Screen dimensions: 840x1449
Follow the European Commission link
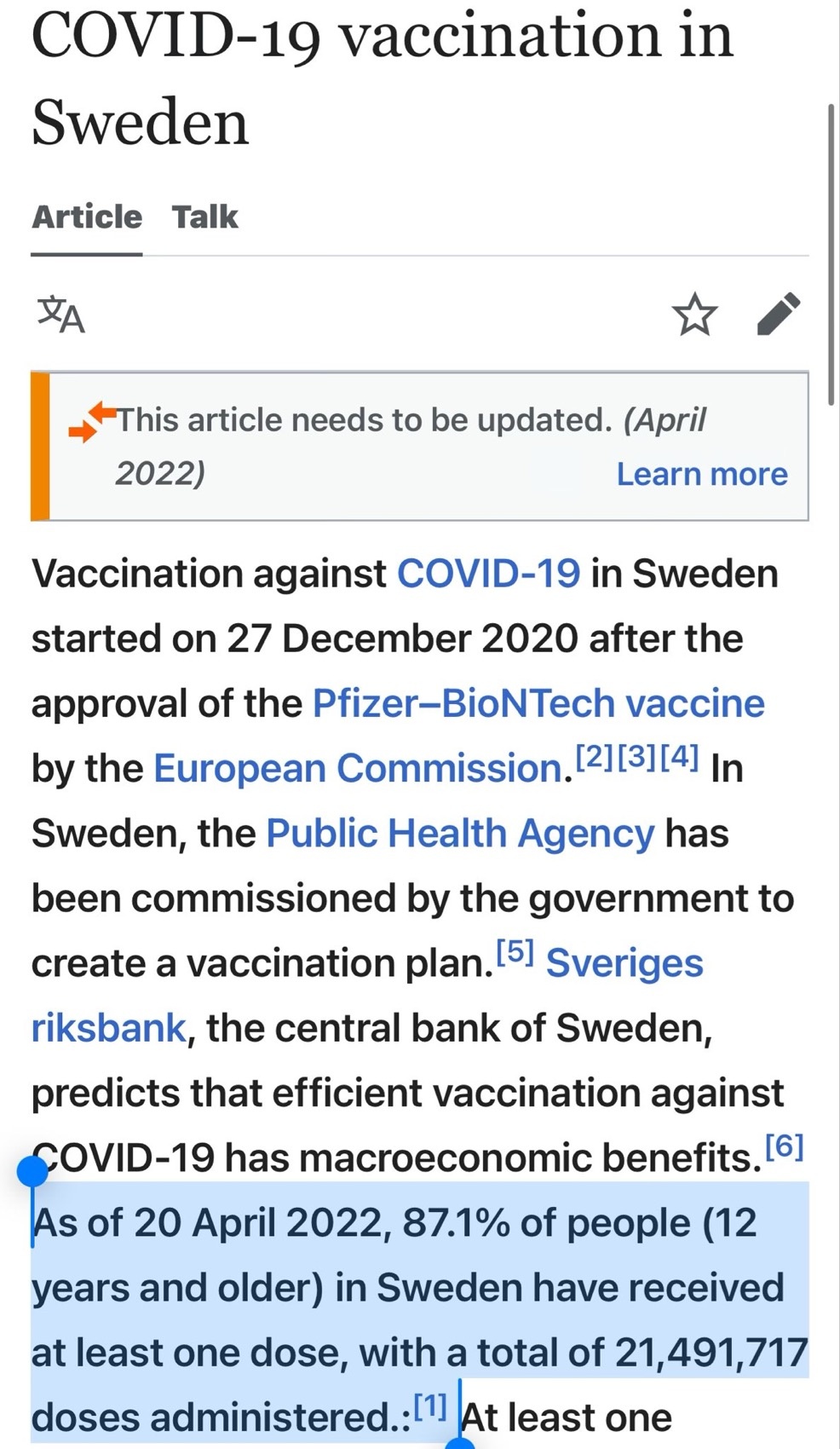(x=358, y=768)
